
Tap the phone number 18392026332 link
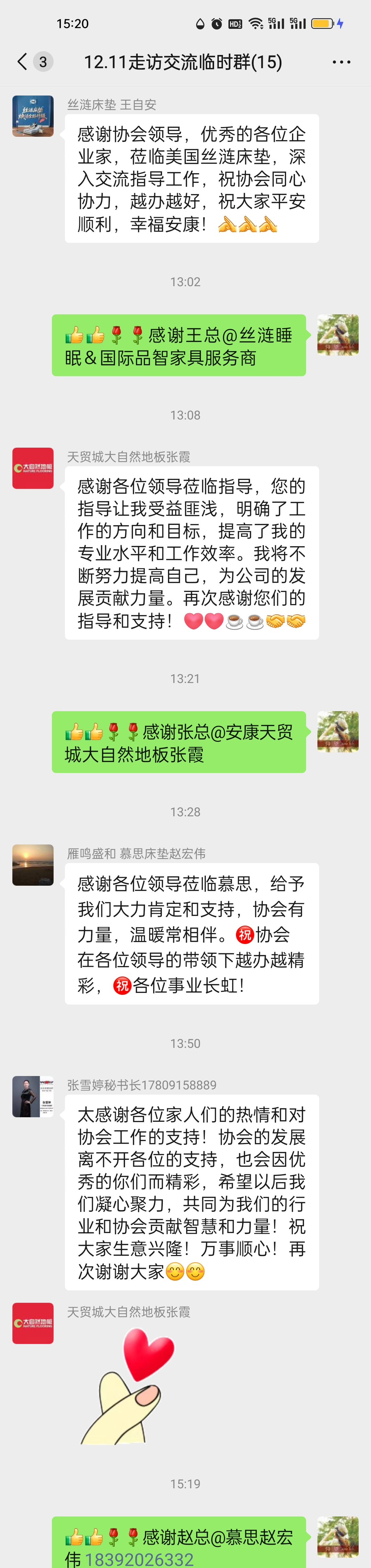point(139,1559)
